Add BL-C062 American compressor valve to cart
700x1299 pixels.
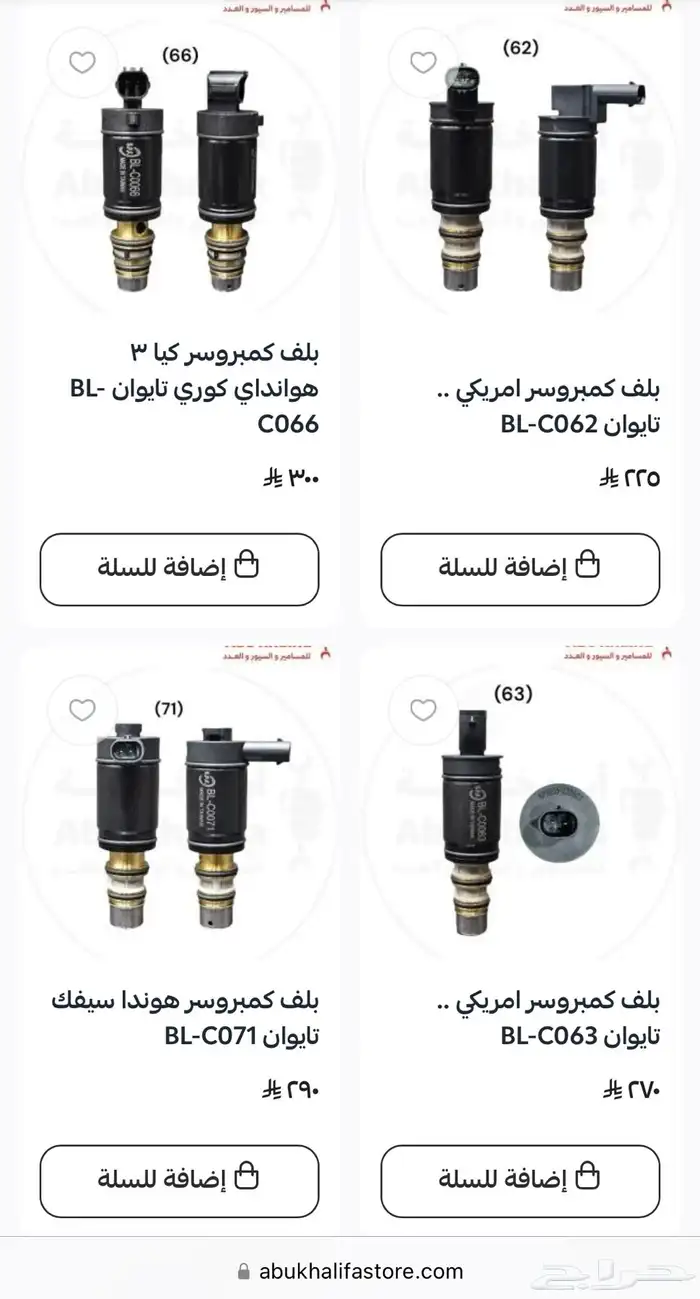[520, 568]
